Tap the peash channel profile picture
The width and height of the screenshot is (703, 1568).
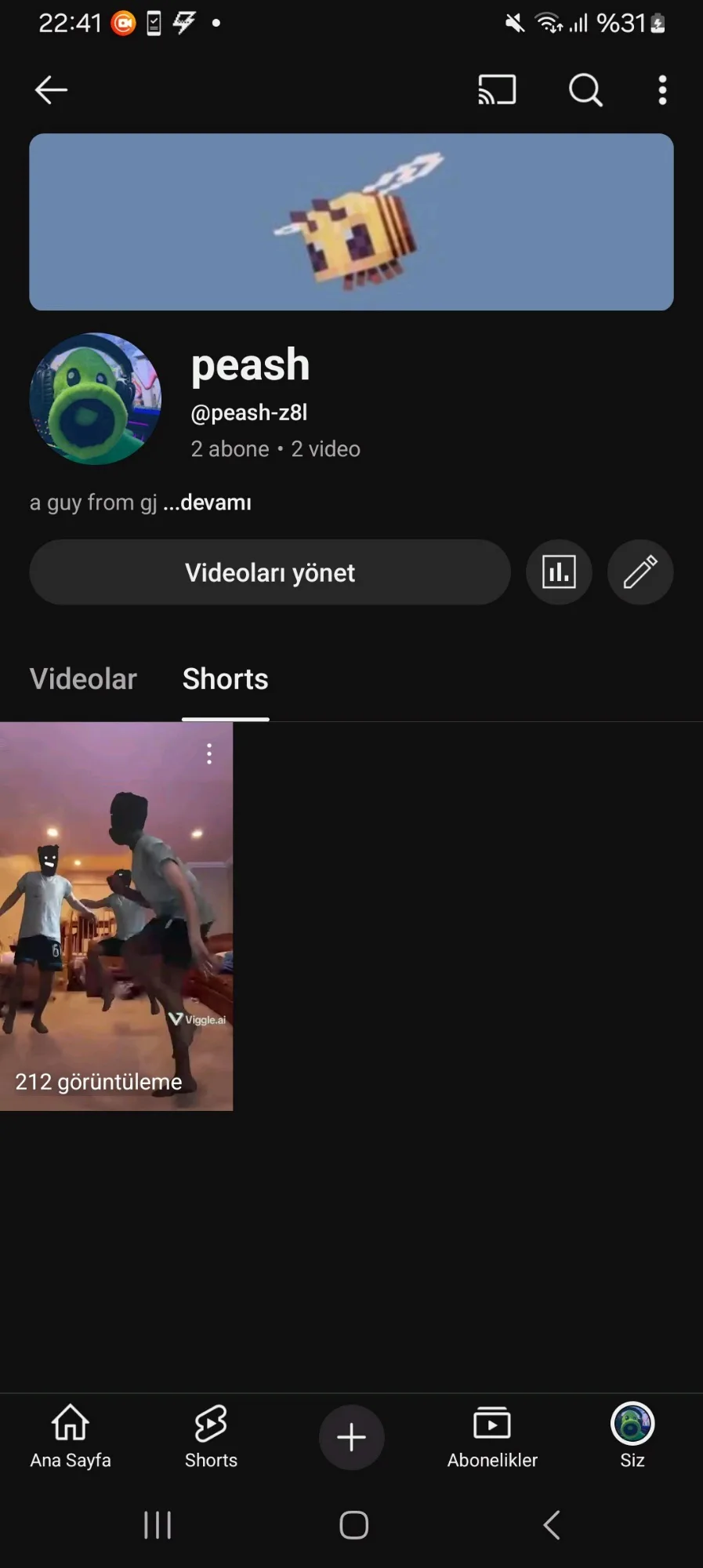(95, 399)
